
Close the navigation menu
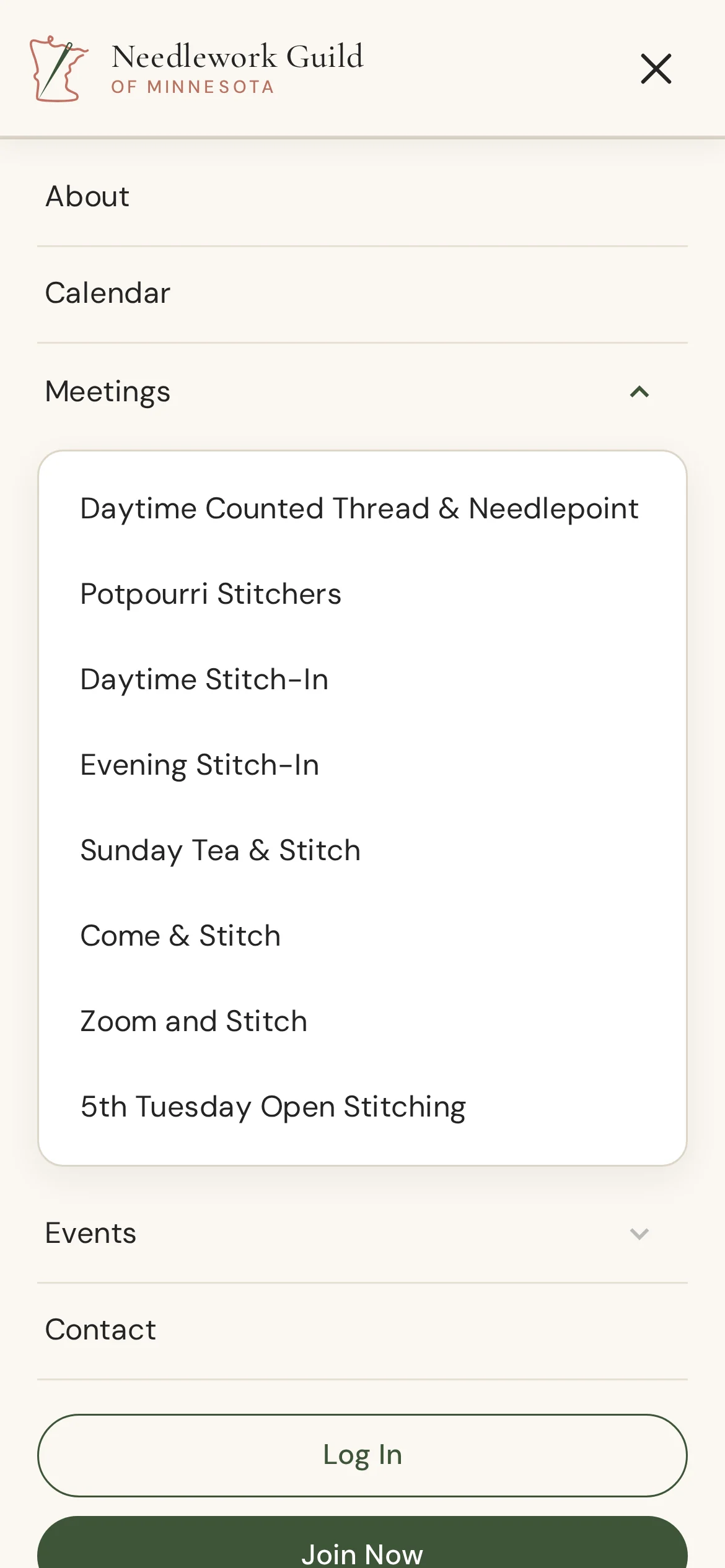click(x=656, y=69)
